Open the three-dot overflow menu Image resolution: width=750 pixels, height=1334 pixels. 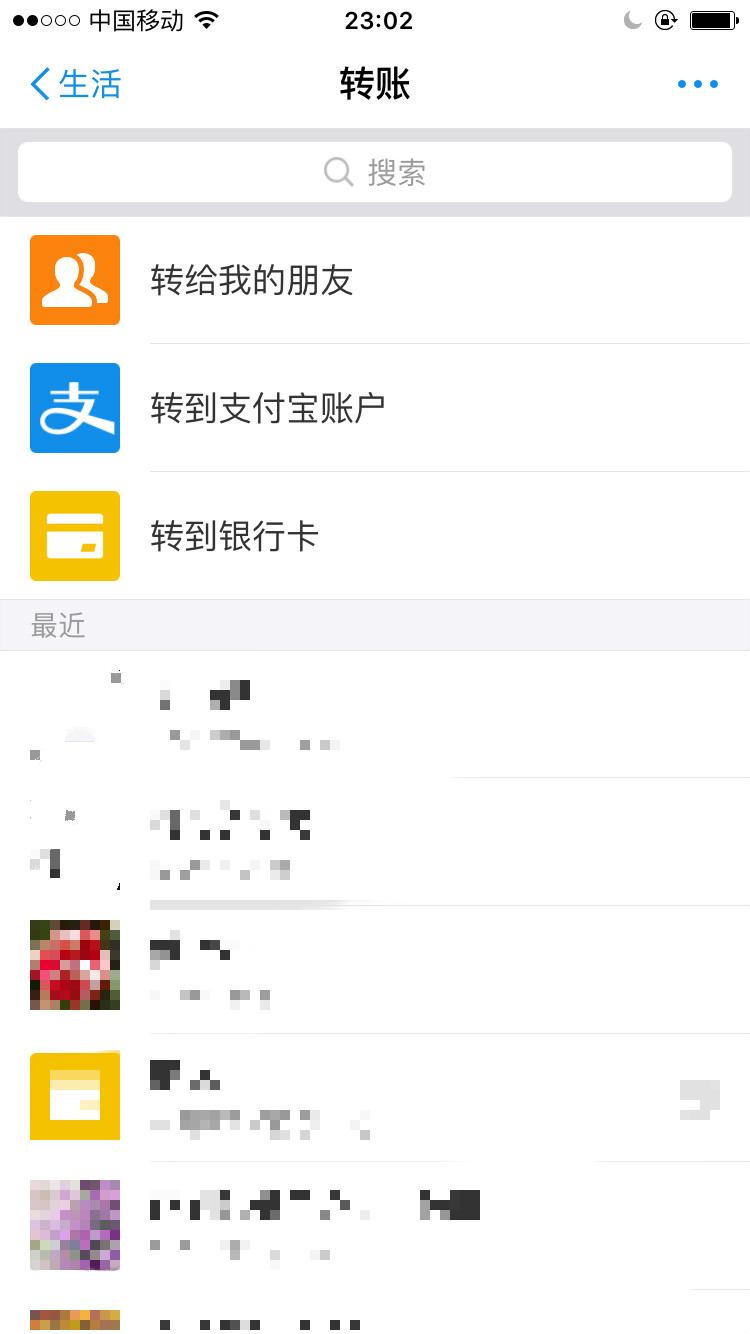click(x=697, y=84)
